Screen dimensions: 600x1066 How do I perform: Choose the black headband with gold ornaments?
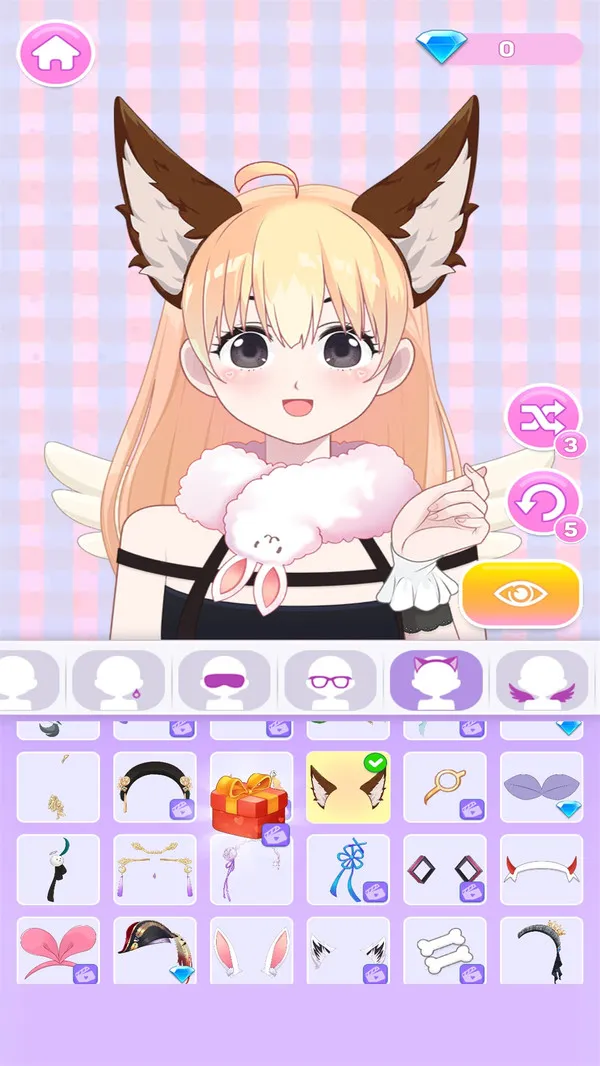pyautogui.click(x=155, y=786)
